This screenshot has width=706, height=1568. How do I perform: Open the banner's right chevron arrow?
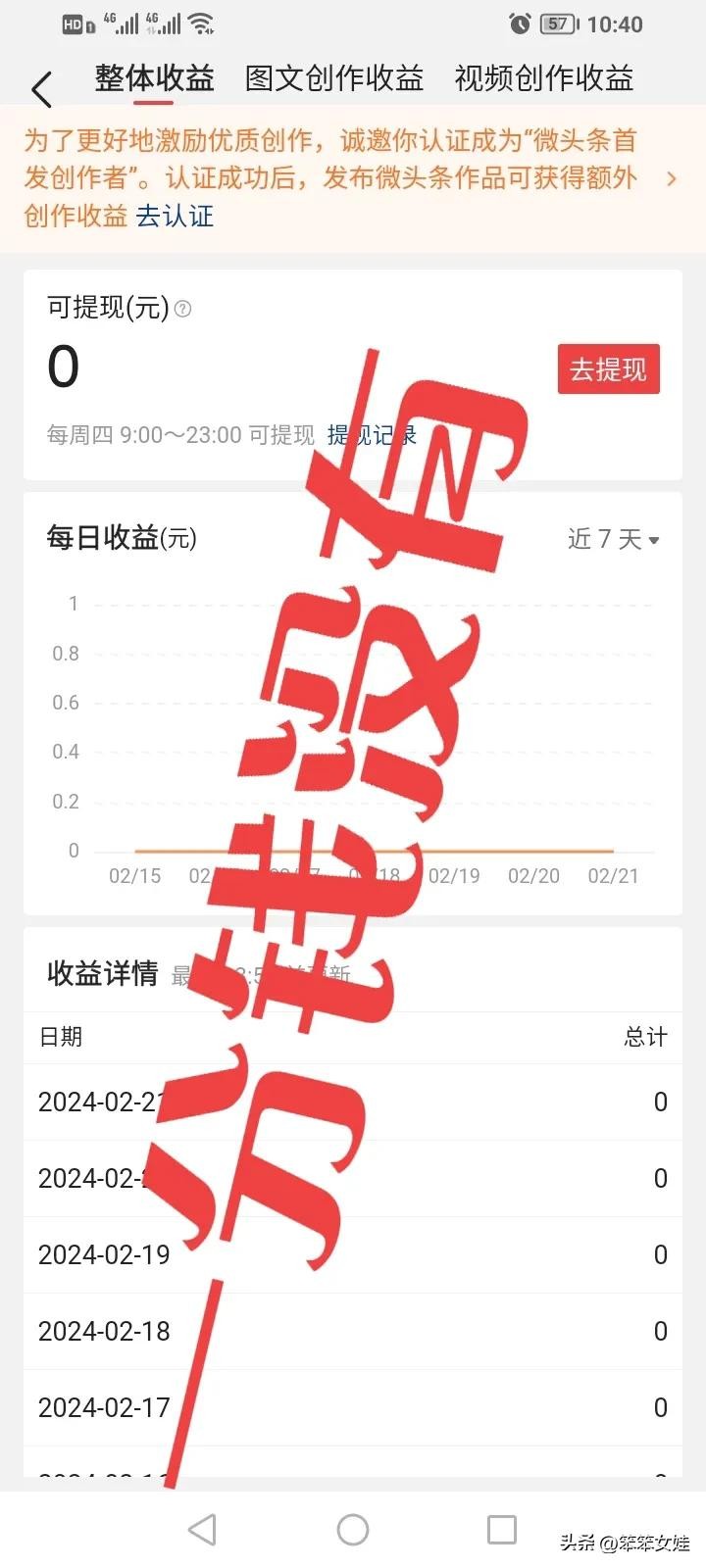tap(671, 178)
